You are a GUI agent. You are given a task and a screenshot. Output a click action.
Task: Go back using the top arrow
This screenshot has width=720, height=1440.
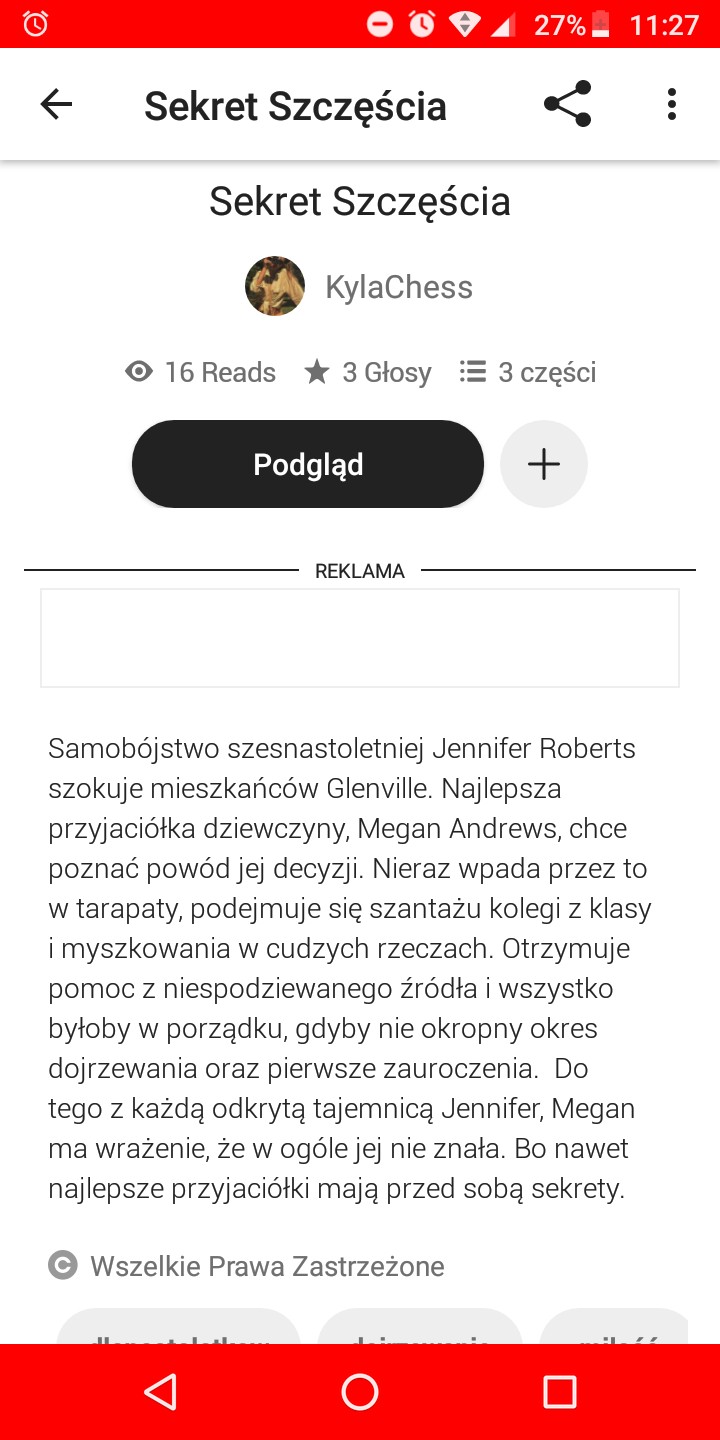[x=56, y=104]
